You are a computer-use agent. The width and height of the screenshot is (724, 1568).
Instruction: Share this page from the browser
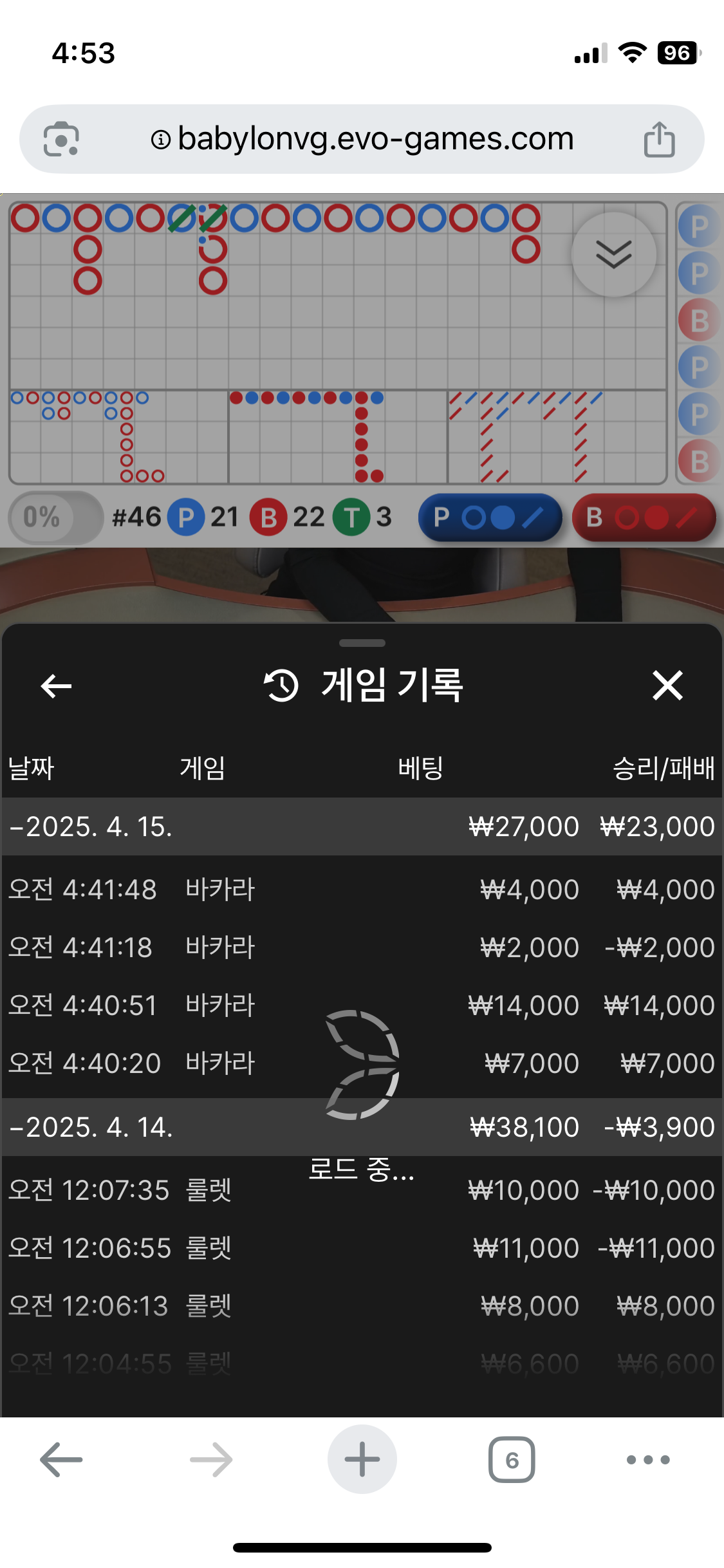click(x=659, y=139)
